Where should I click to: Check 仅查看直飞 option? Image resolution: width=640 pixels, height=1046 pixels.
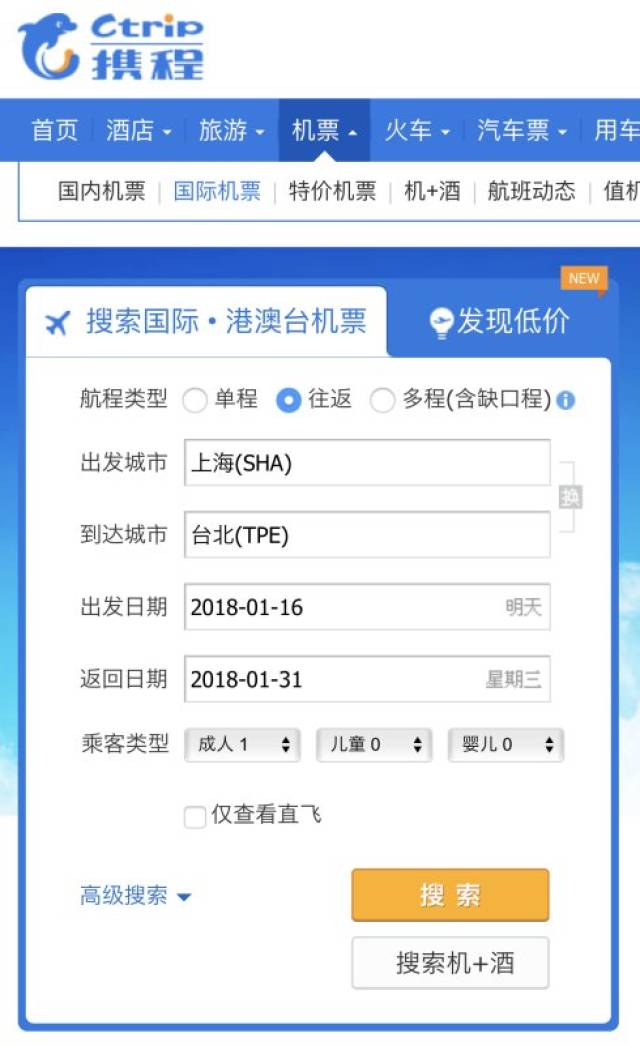[195, 817]
